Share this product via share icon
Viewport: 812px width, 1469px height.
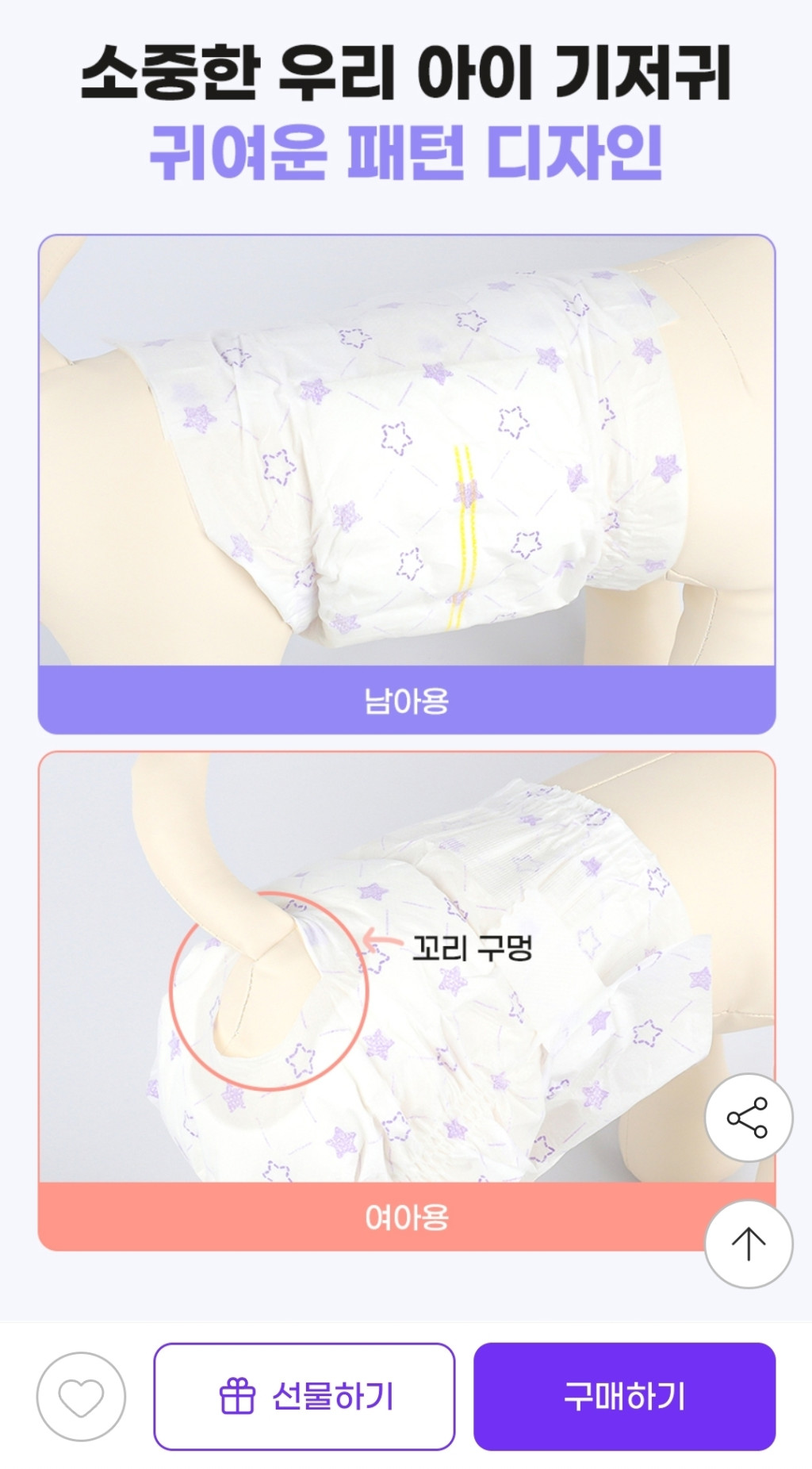click(x=748, y=1117)
